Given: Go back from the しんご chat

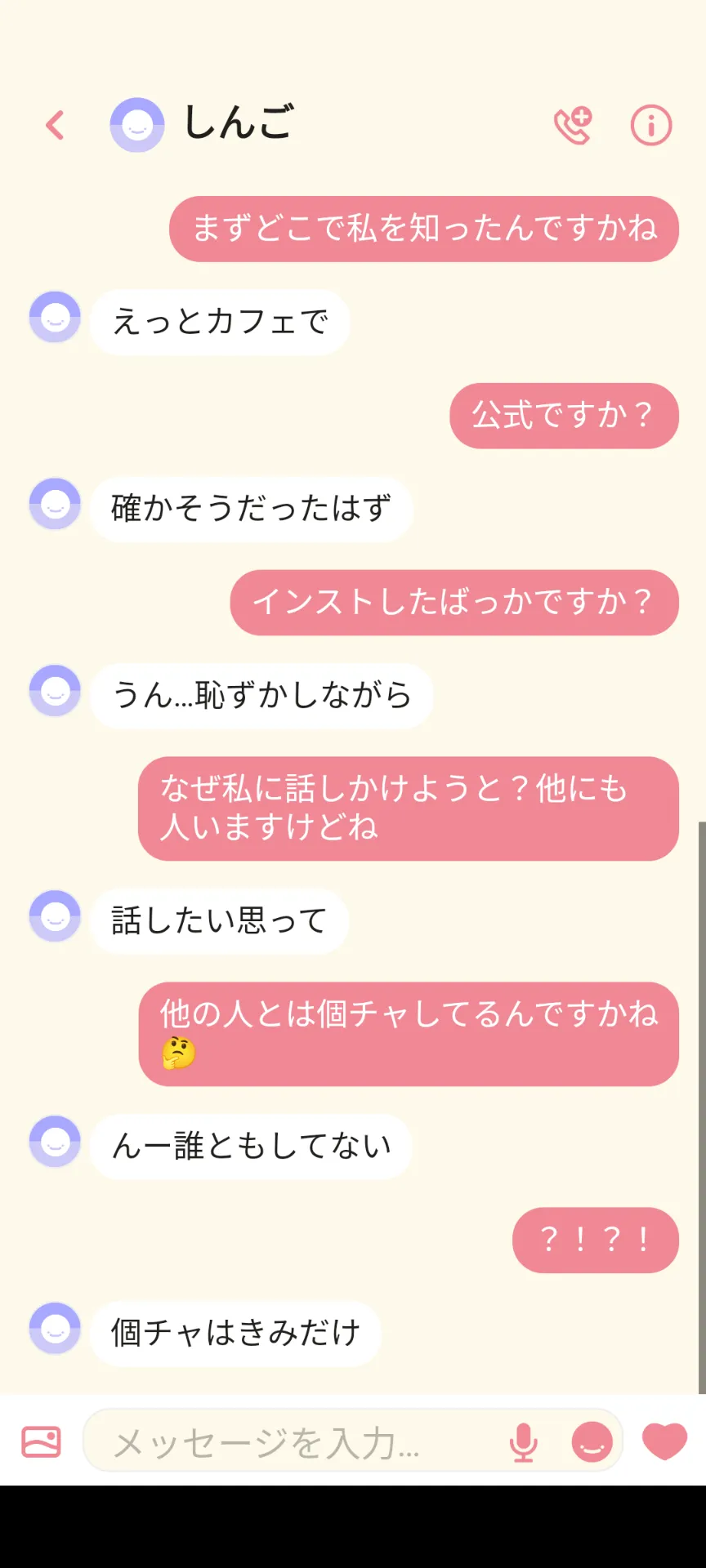Looking at the screenshot, I should point(55,125).
